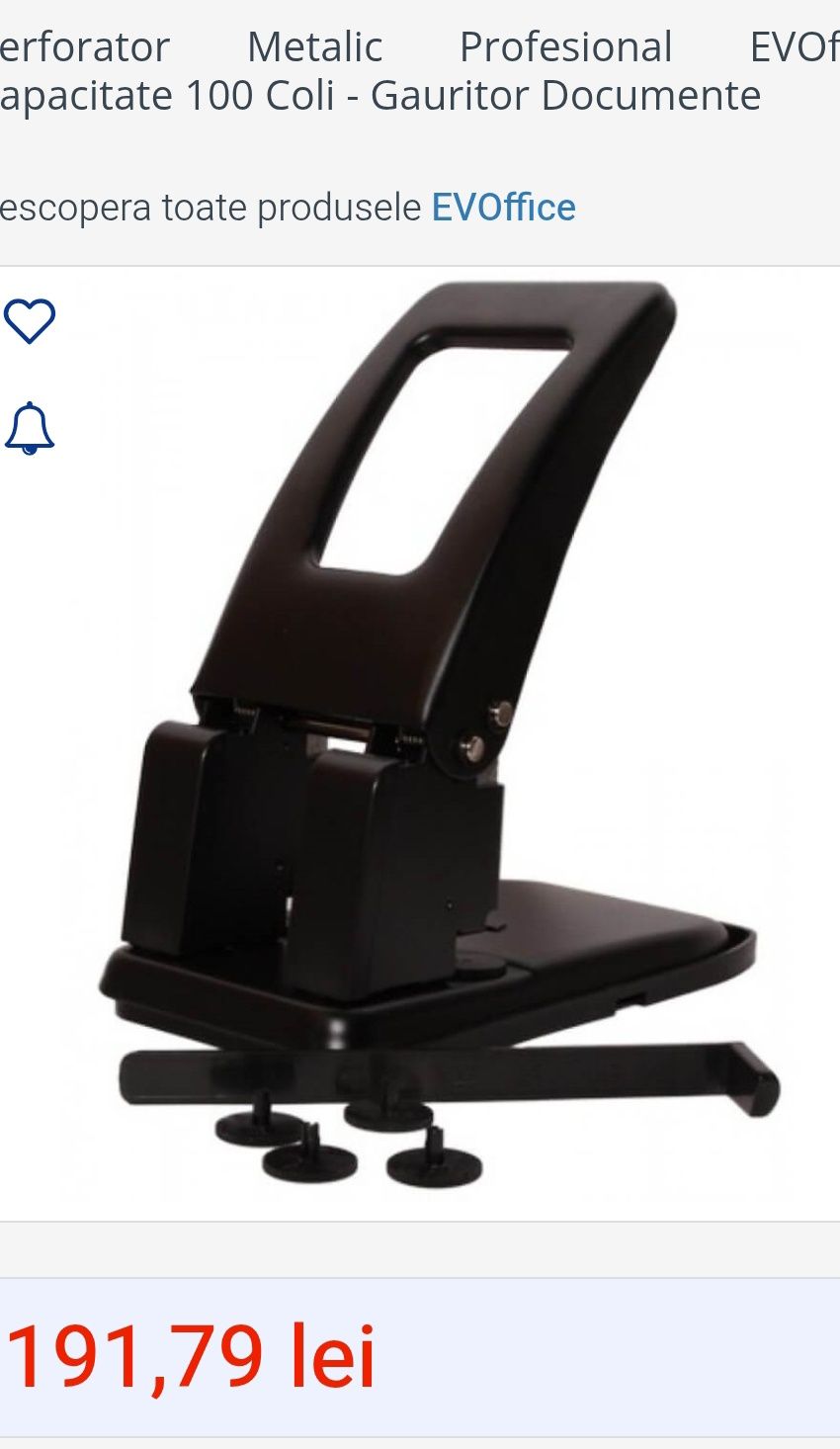Open the EVOffice brand link
840x1449 pixels.
[503, 208]
